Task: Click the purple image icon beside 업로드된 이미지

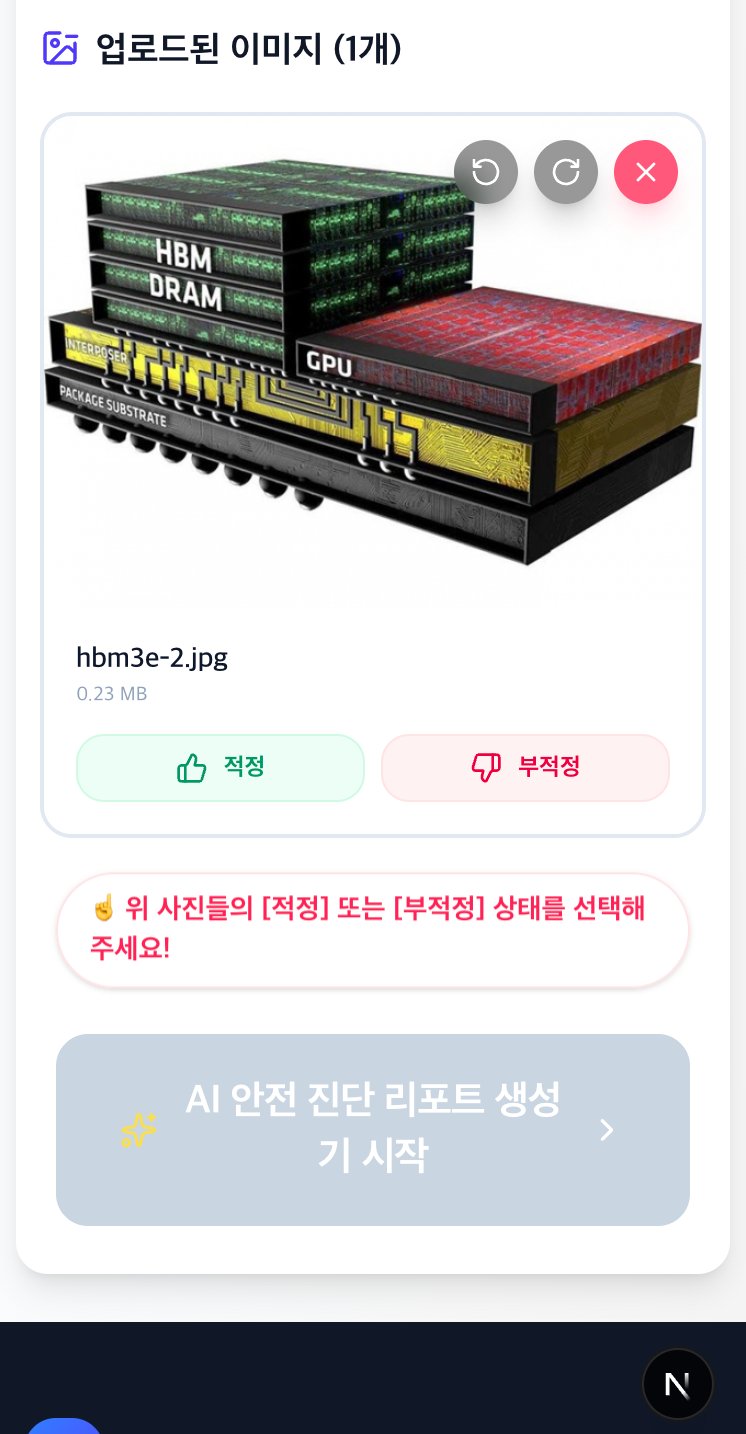Action: [x=60, y=47]
